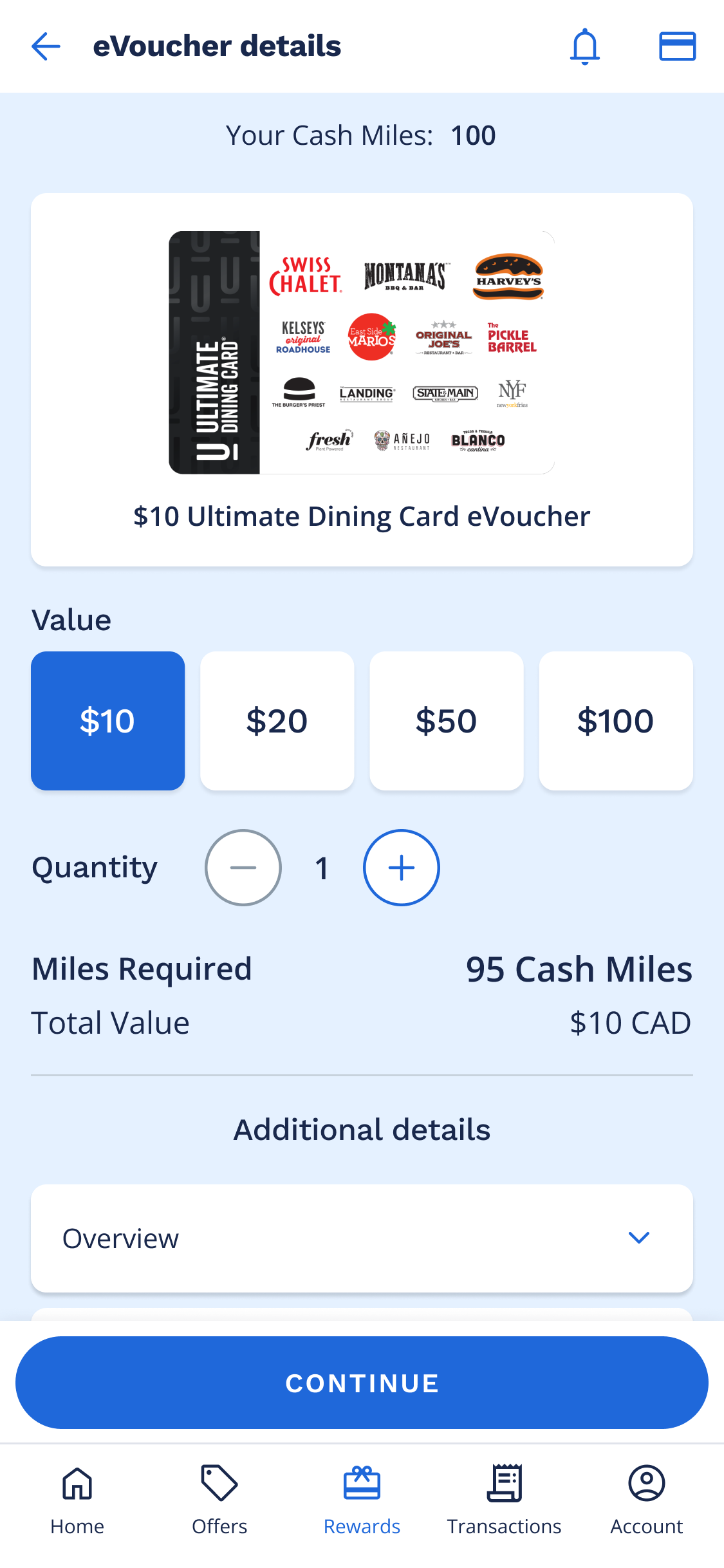This screenshot has height=1568, width=724.
Task: Open the notifications bell icon
Action: pos(584,46)
